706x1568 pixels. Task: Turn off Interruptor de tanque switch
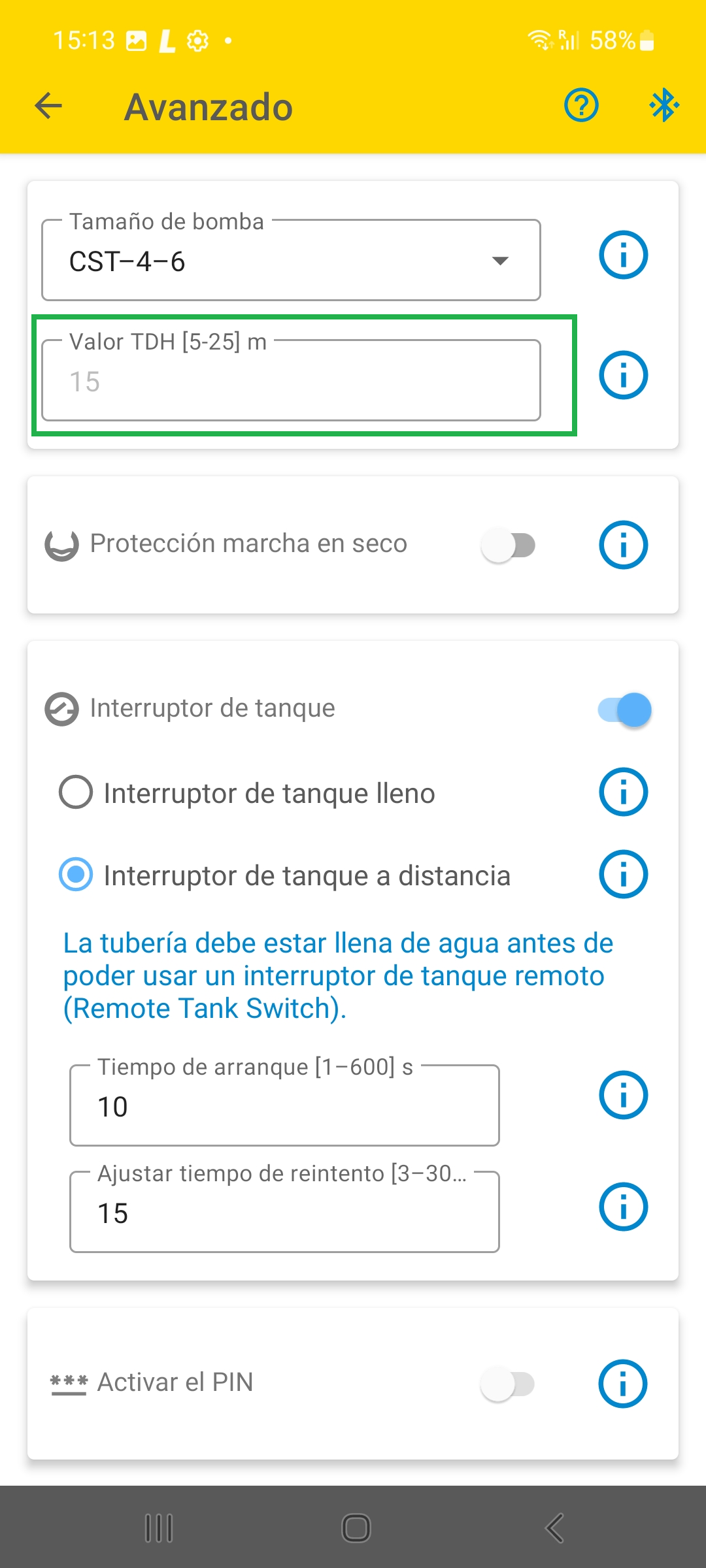[624, 710]
